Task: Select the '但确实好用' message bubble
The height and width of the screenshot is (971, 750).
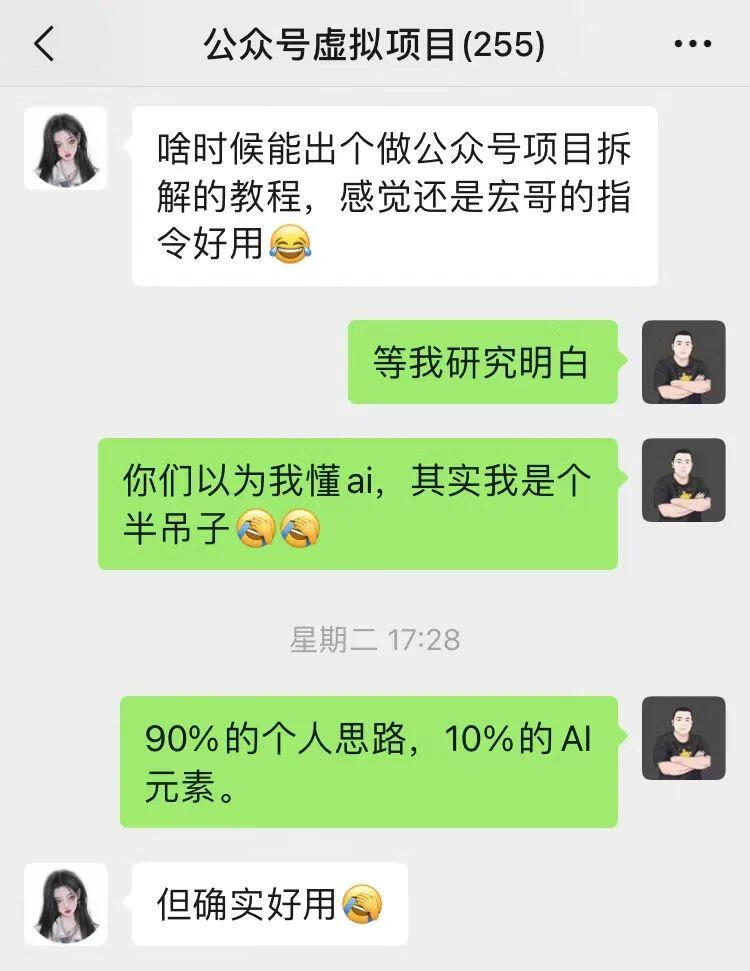Action: pyautogui.click(x=270, y=905)
